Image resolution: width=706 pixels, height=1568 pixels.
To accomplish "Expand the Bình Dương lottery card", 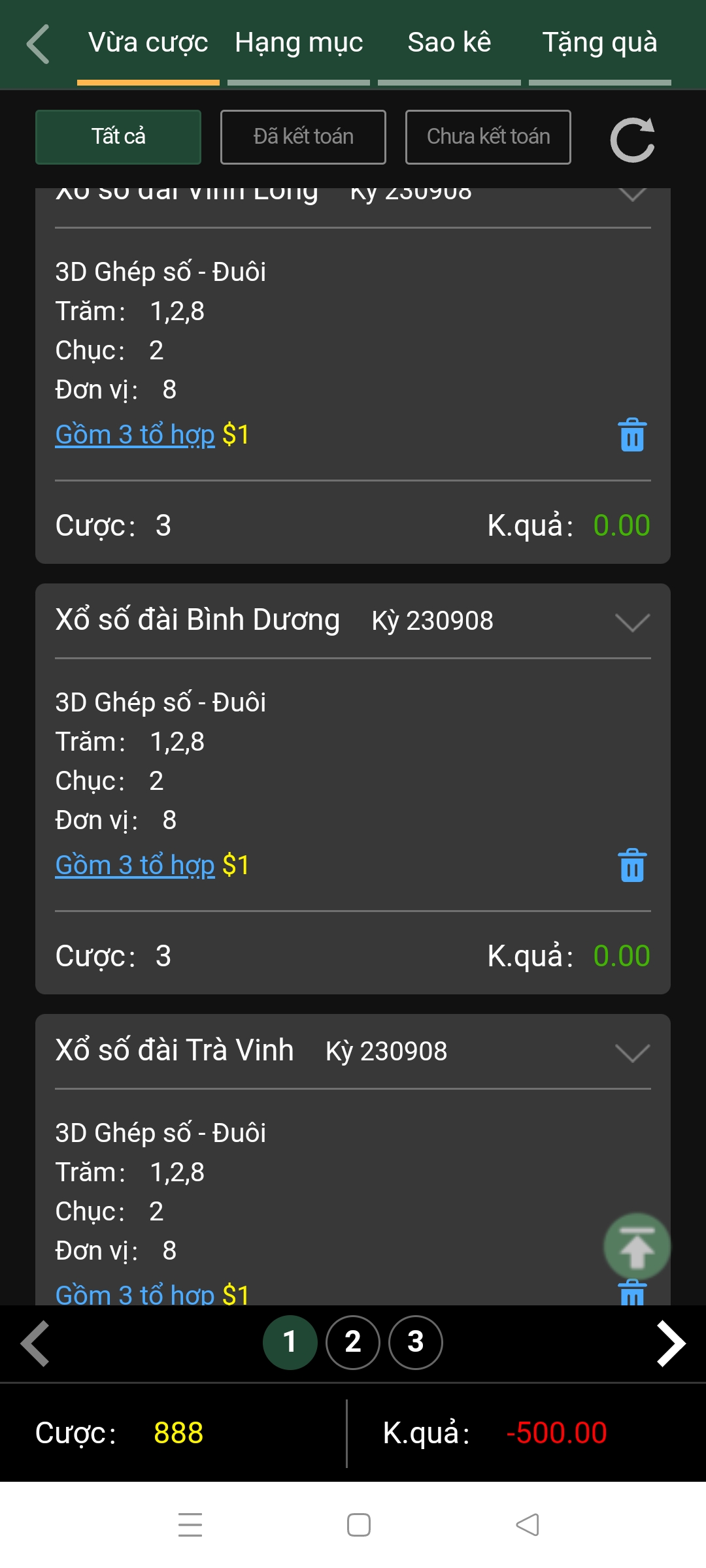I will 632,622.
